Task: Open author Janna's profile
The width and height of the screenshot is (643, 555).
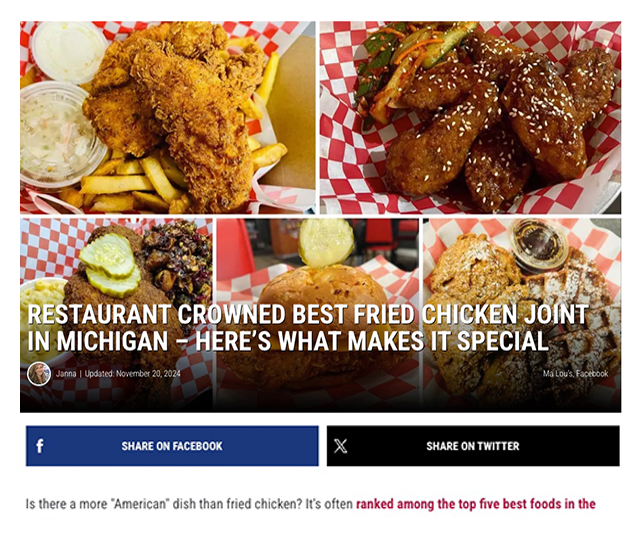Action: 66,374
